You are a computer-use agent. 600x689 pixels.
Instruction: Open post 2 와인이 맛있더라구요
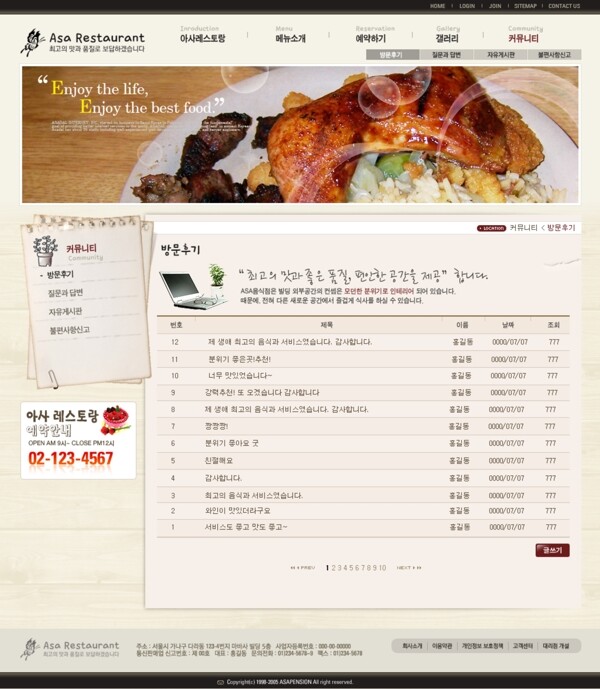click(x=237, y=510)
